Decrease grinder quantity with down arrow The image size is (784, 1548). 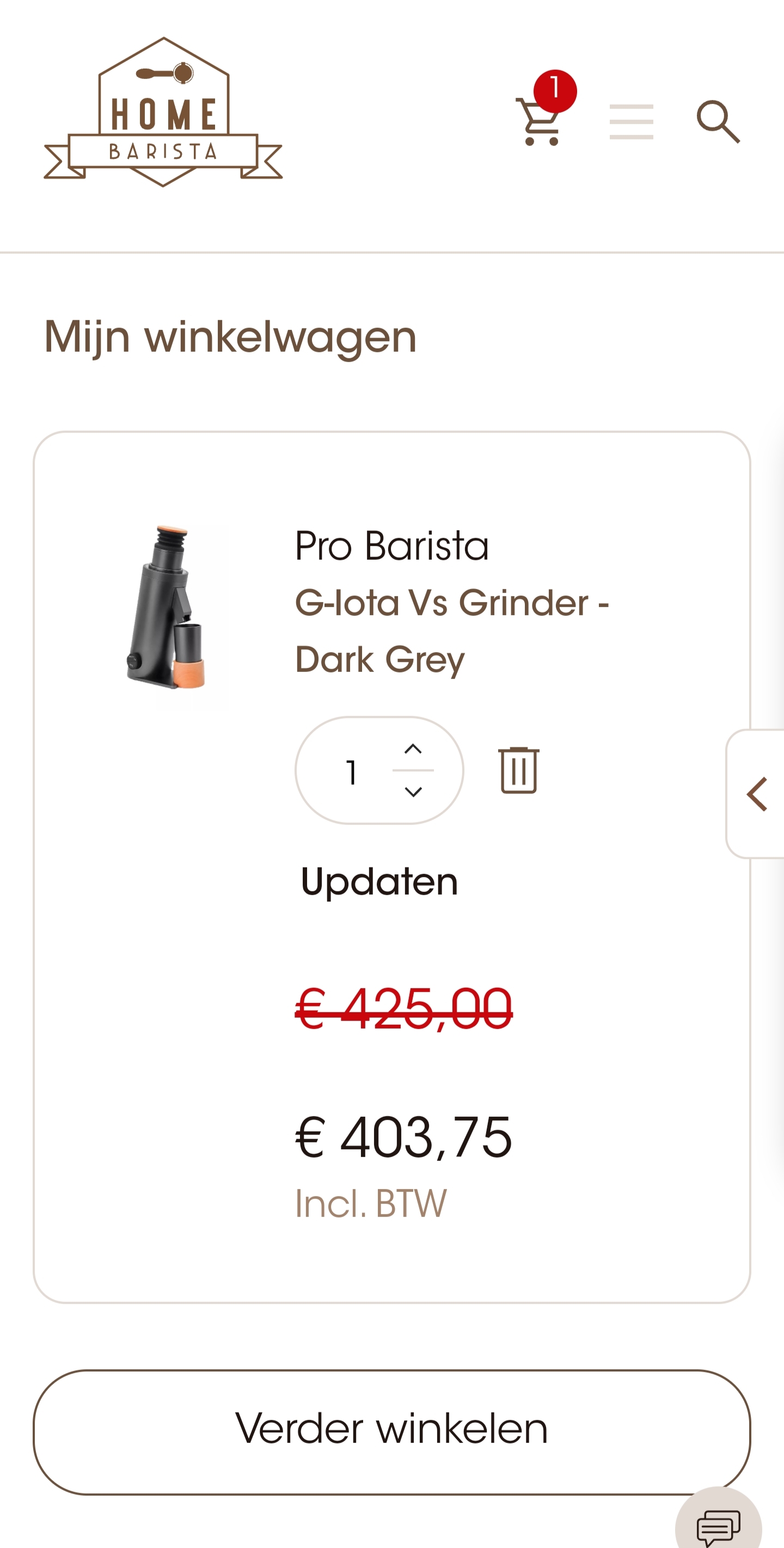(x=413, y=792)
